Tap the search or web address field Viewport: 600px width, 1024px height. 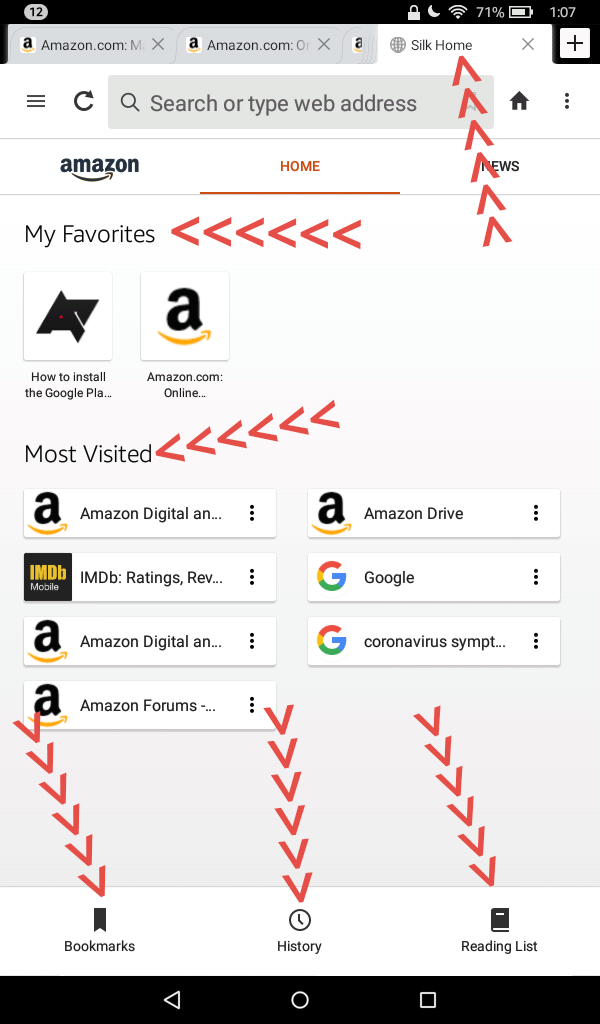[290, 103]
